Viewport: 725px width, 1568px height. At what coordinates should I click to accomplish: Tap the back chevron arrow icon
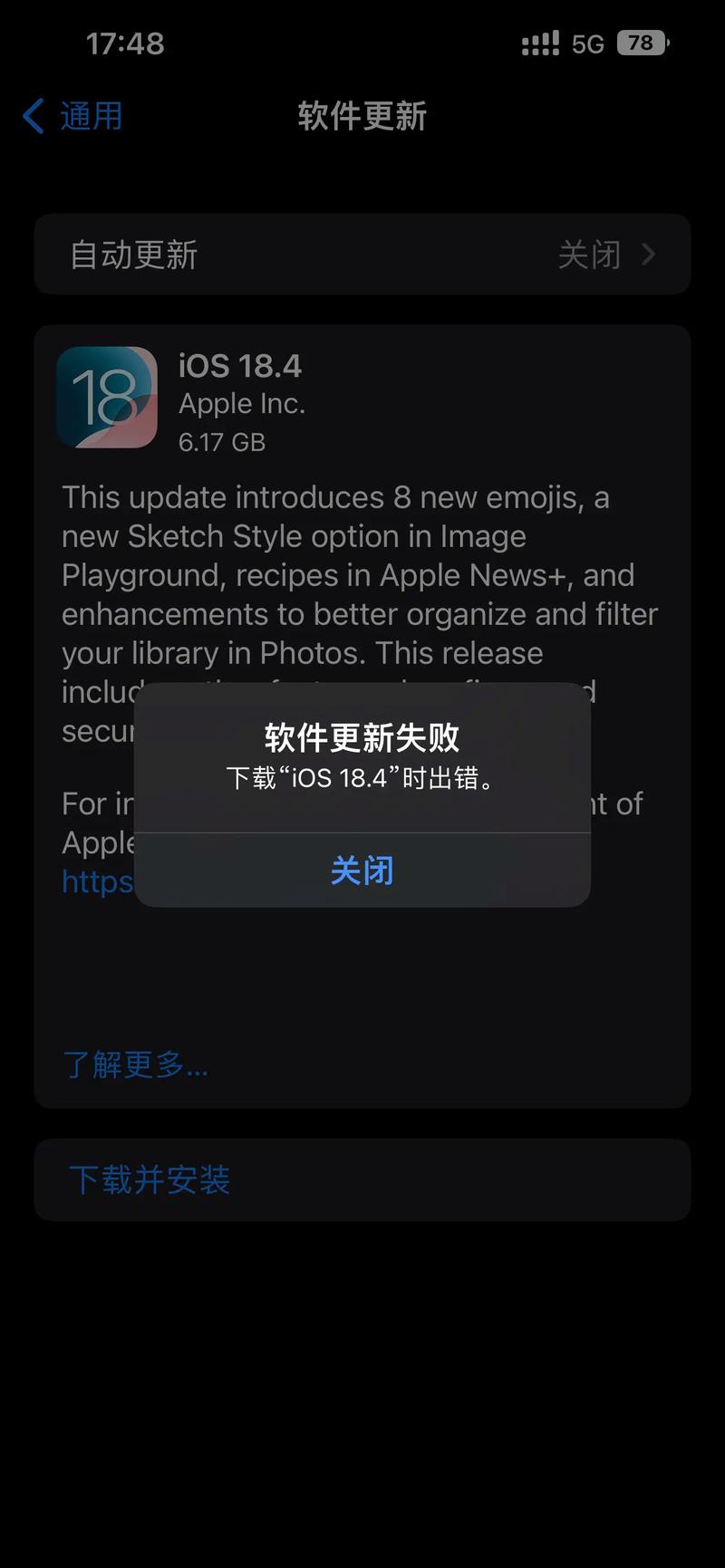pos(32,116)
